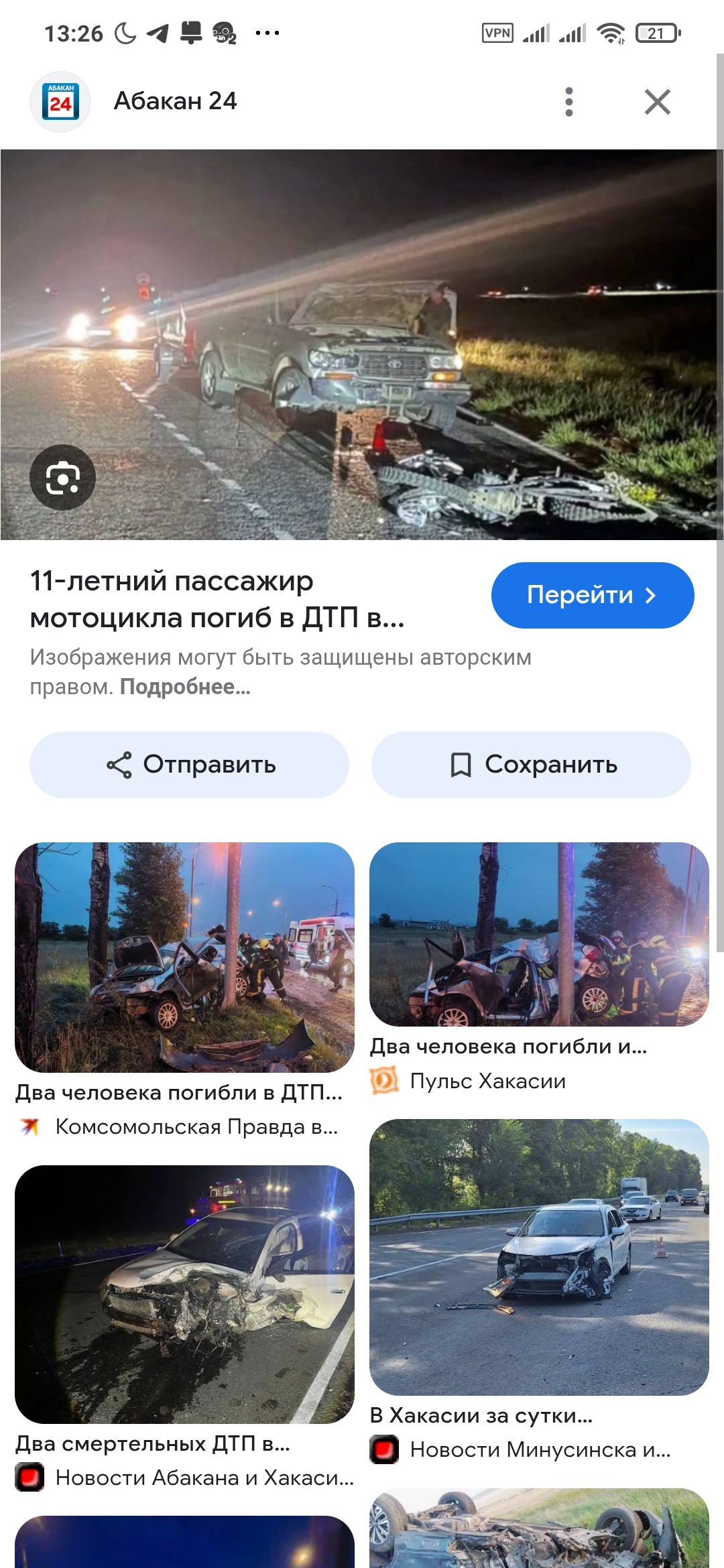Share the image via Отправить

(189, 765)
